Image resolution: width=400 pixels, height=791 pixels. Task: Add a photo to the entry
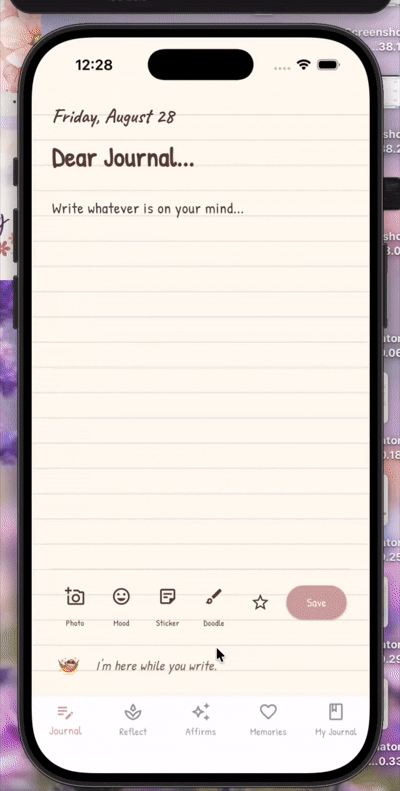pyautogui.click(x=75, y=606)
